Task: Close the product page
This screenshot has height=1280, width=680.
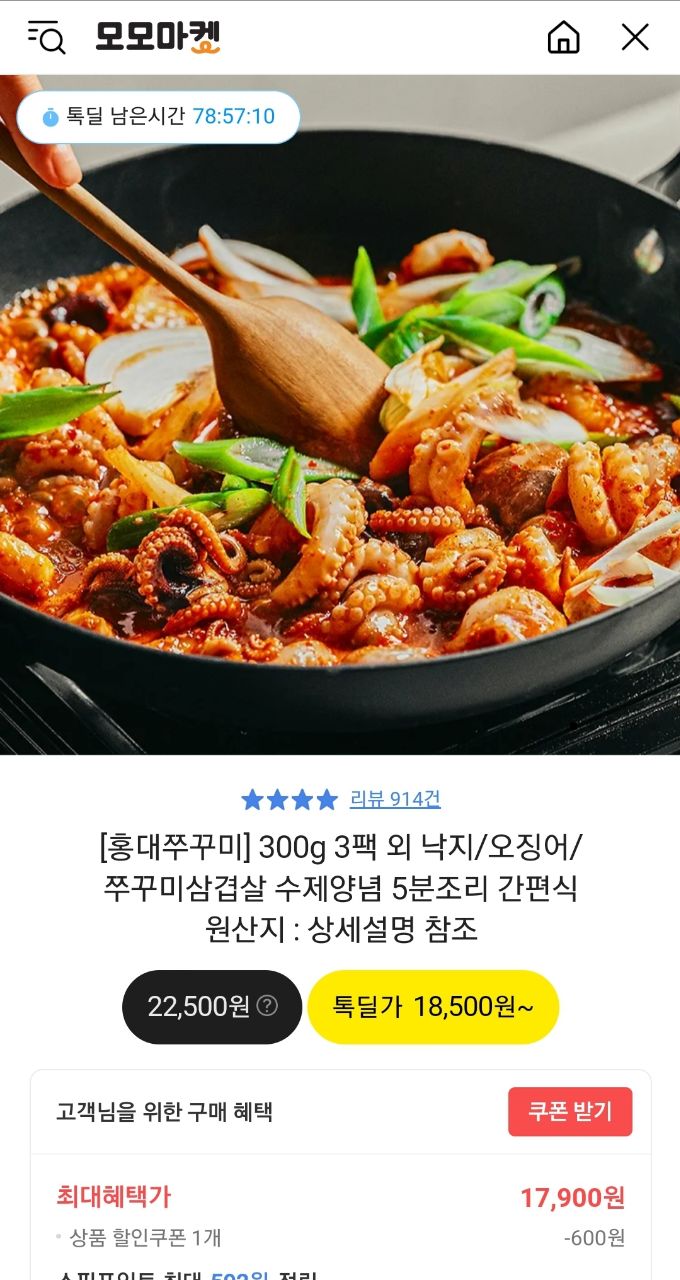Action: 635,37
